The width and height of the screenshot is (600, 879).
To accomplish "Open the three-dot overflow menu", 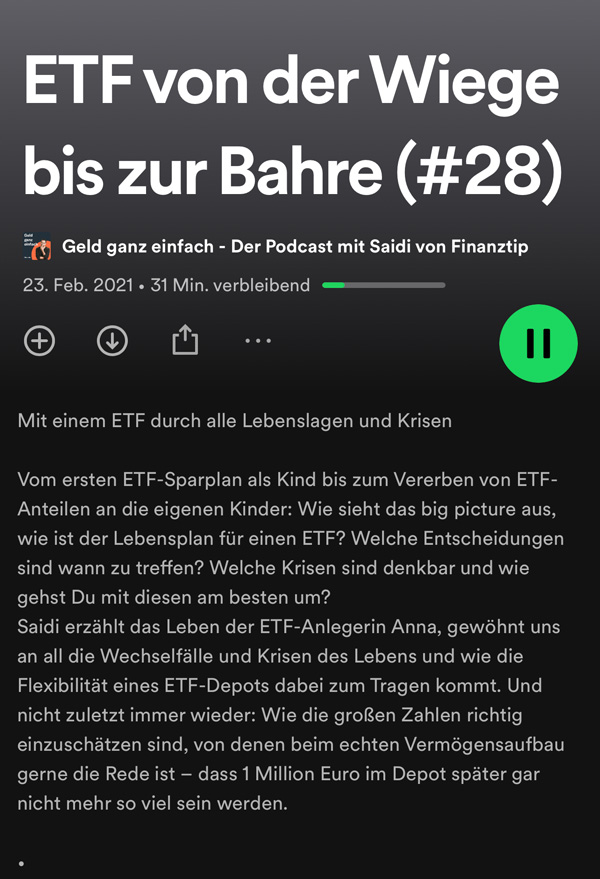I will (x=258, y=341).
